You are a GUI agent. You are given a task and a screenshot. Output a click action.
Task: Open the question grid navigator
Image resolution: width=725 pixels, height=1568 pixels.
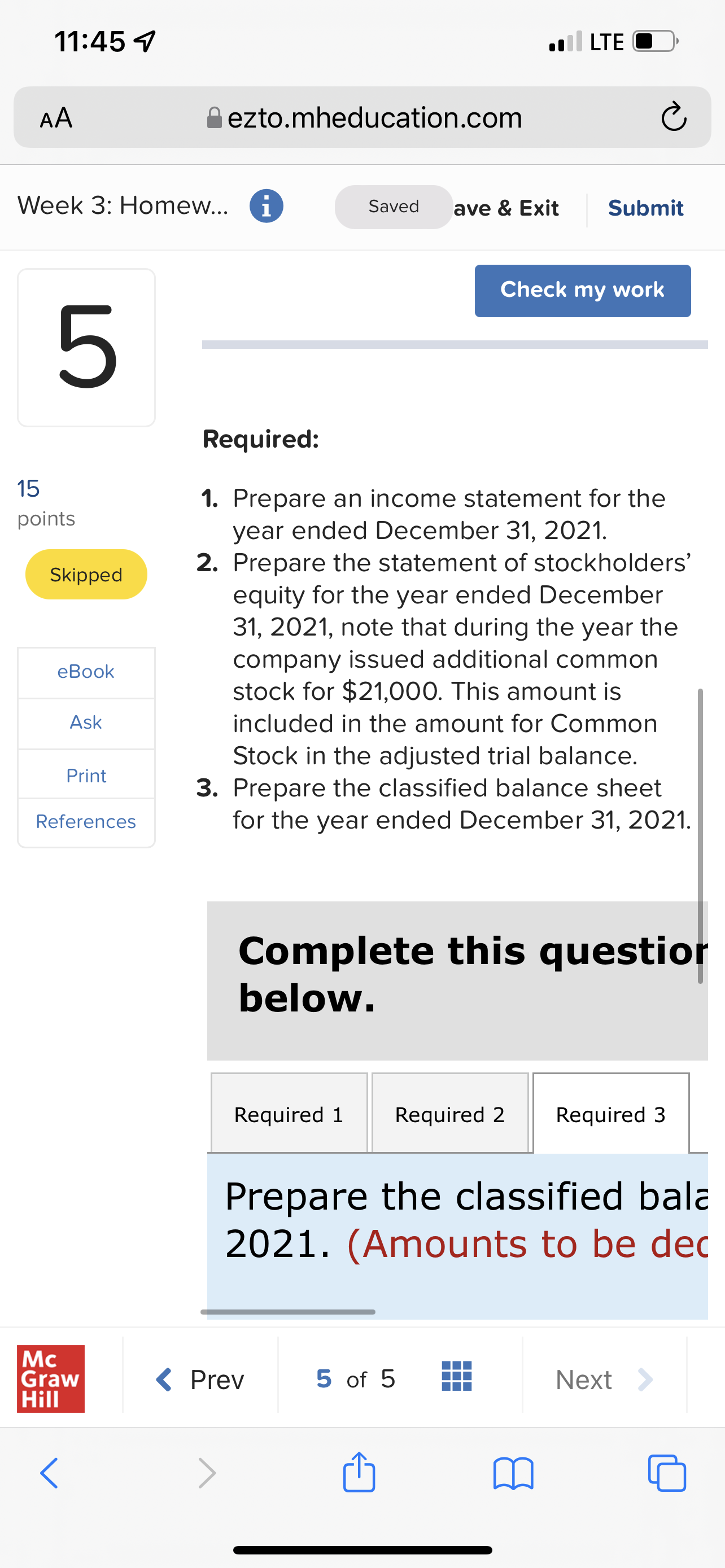[x=457, y=1377]
